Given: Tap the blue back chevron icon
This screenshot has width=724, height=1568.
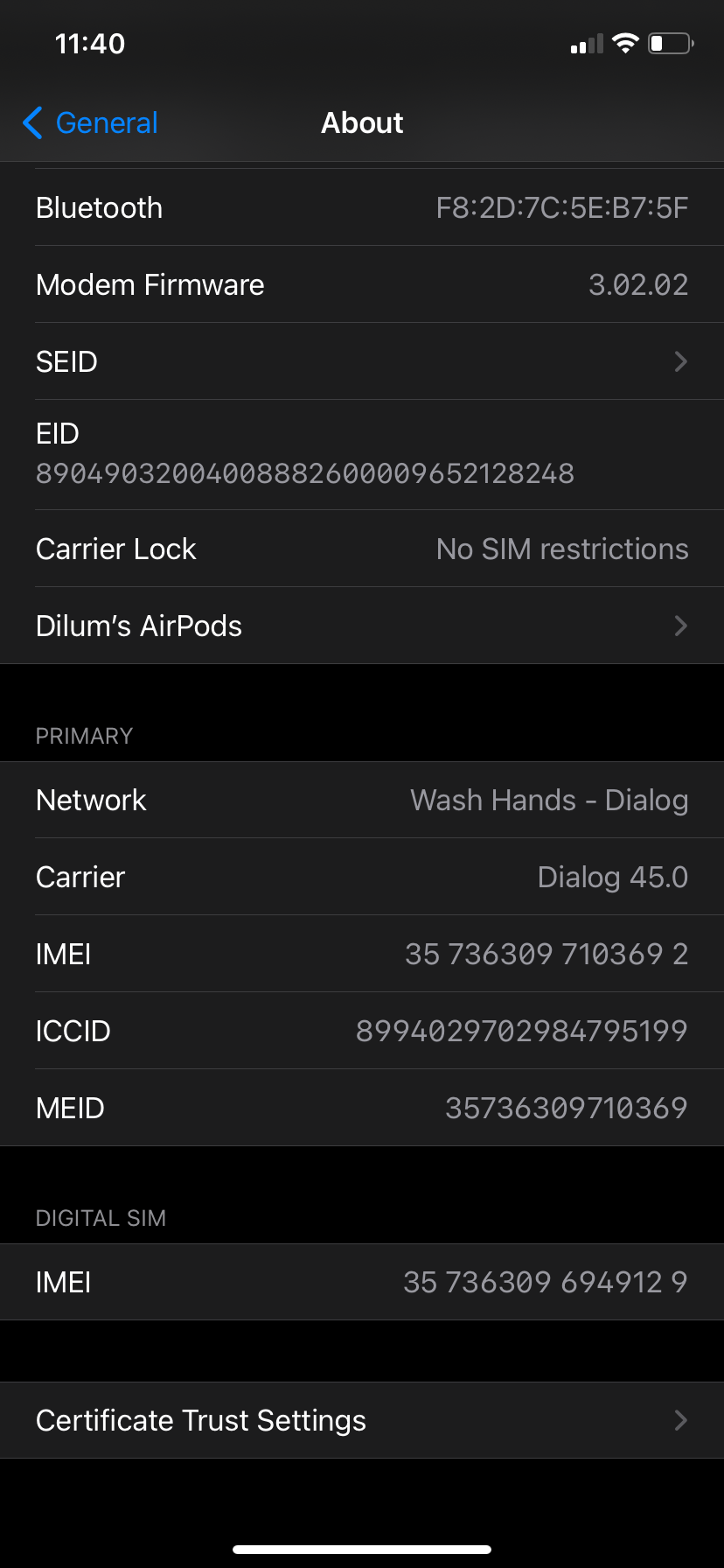Looking at the screenshot, I should pos(31,122).
